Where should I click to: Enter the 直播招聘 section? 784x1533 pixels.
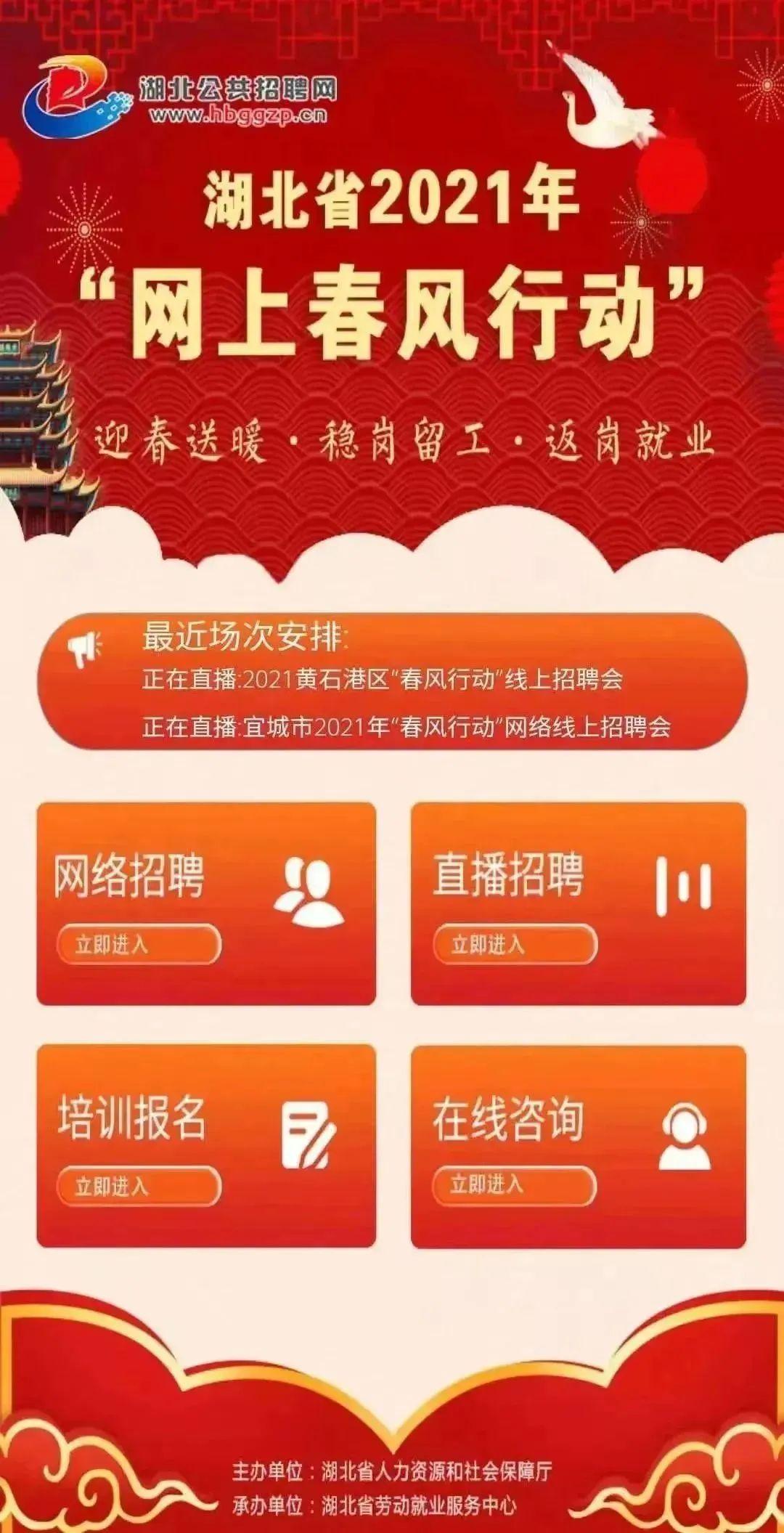click(515, 944)
